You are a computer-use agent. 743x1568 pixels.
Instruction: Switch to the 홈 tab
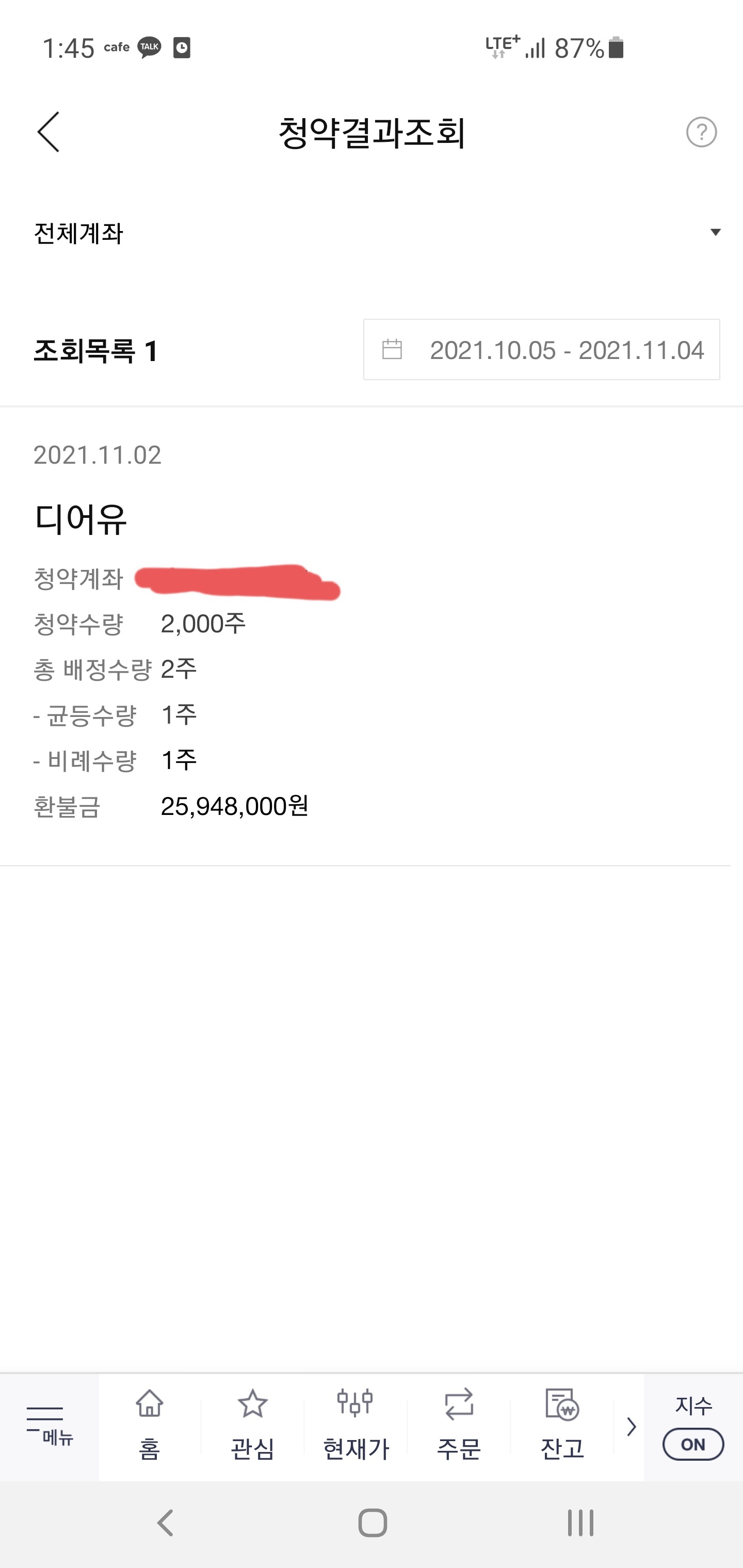pyautogui.click(x=149, y=1427)
